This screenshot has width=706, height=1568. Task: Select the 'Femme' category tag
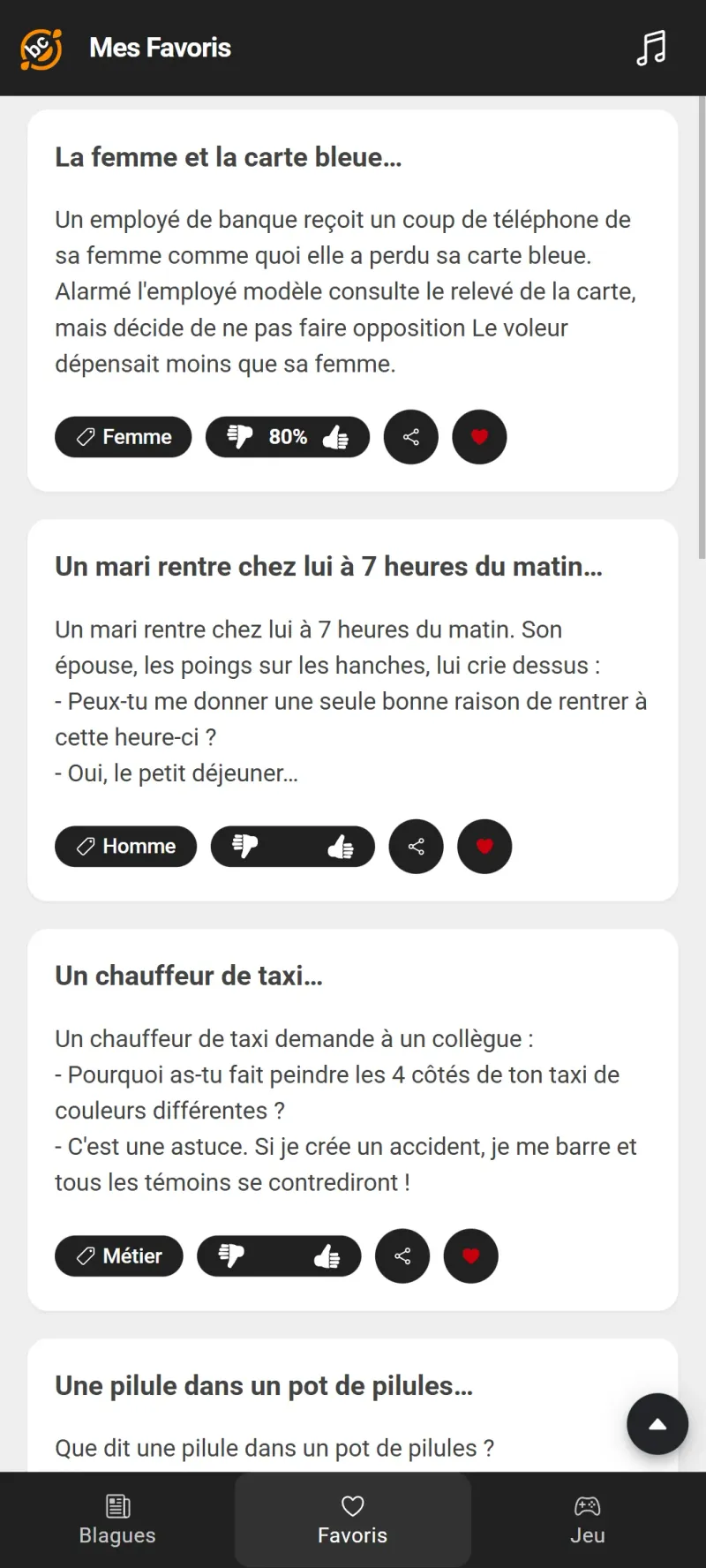[x=123, y=436]
